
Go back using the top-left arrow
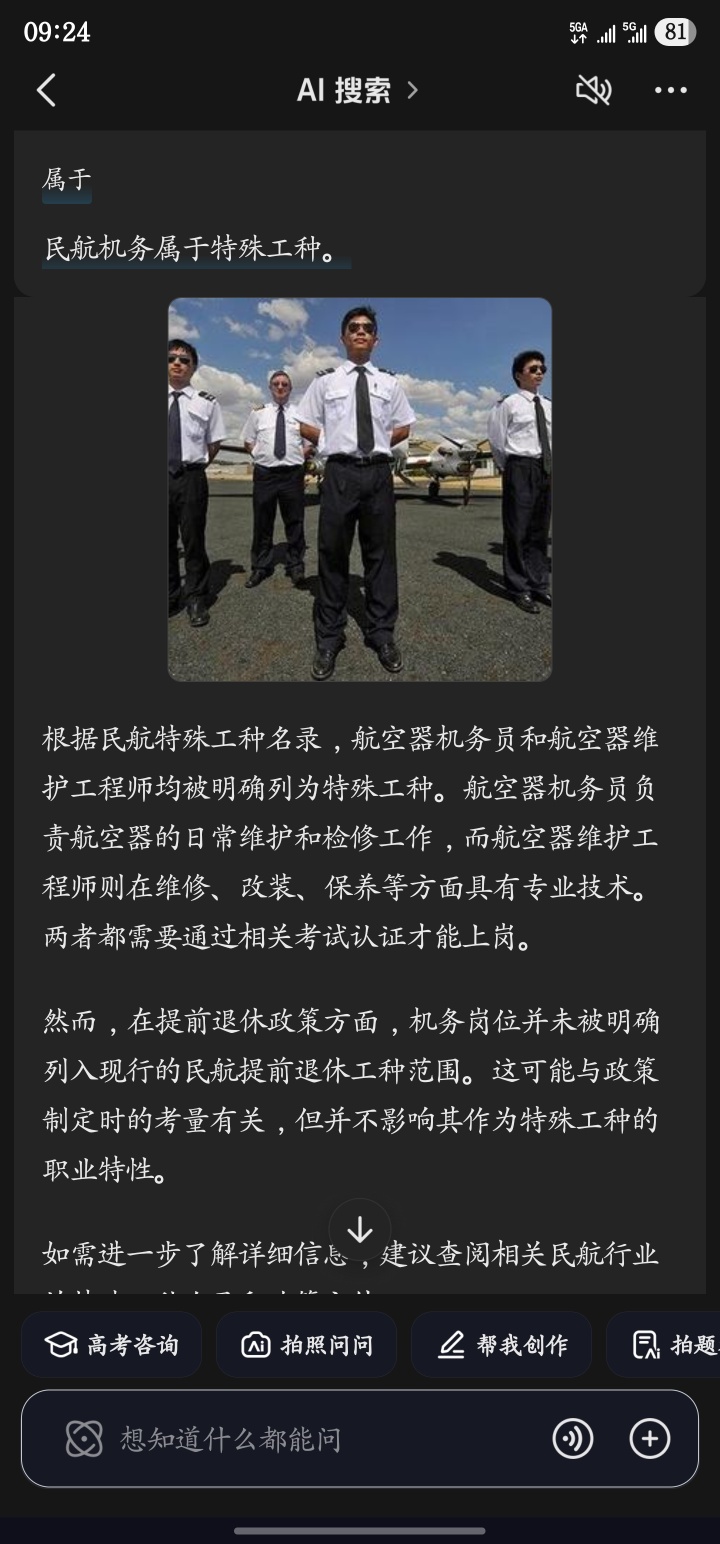tap(46, 90)
